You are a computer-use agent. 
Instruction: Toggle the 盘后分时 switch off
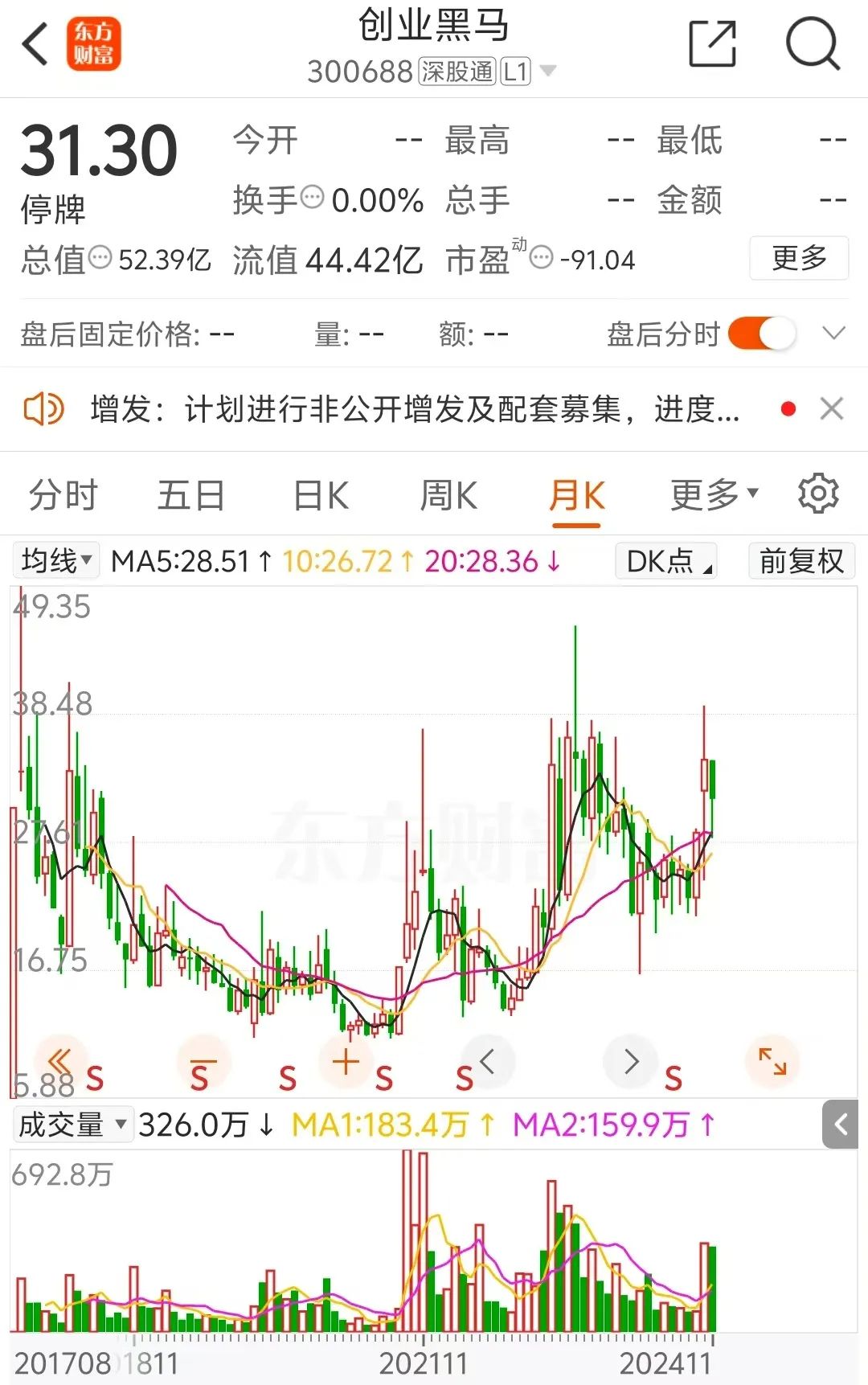coord(762,334)
